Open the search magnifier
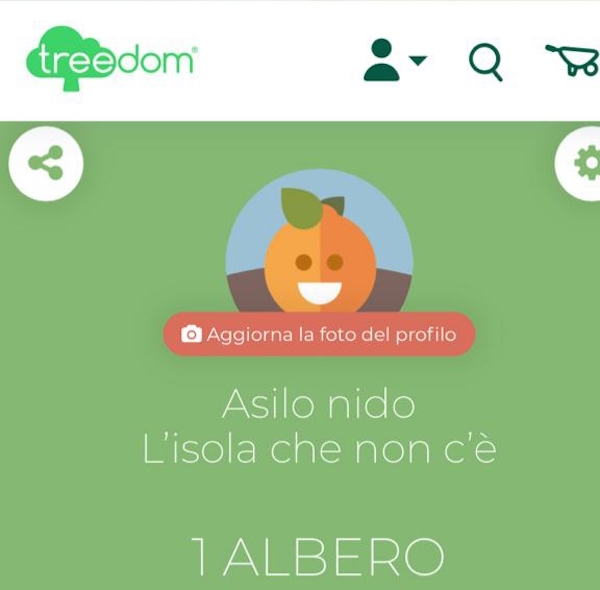 coord(485,62)
